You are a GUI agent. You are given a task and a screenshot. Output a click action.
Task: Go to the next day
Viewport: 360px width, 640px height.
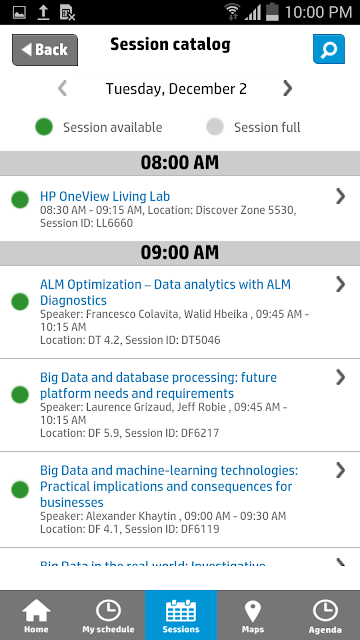pos(288,88)
